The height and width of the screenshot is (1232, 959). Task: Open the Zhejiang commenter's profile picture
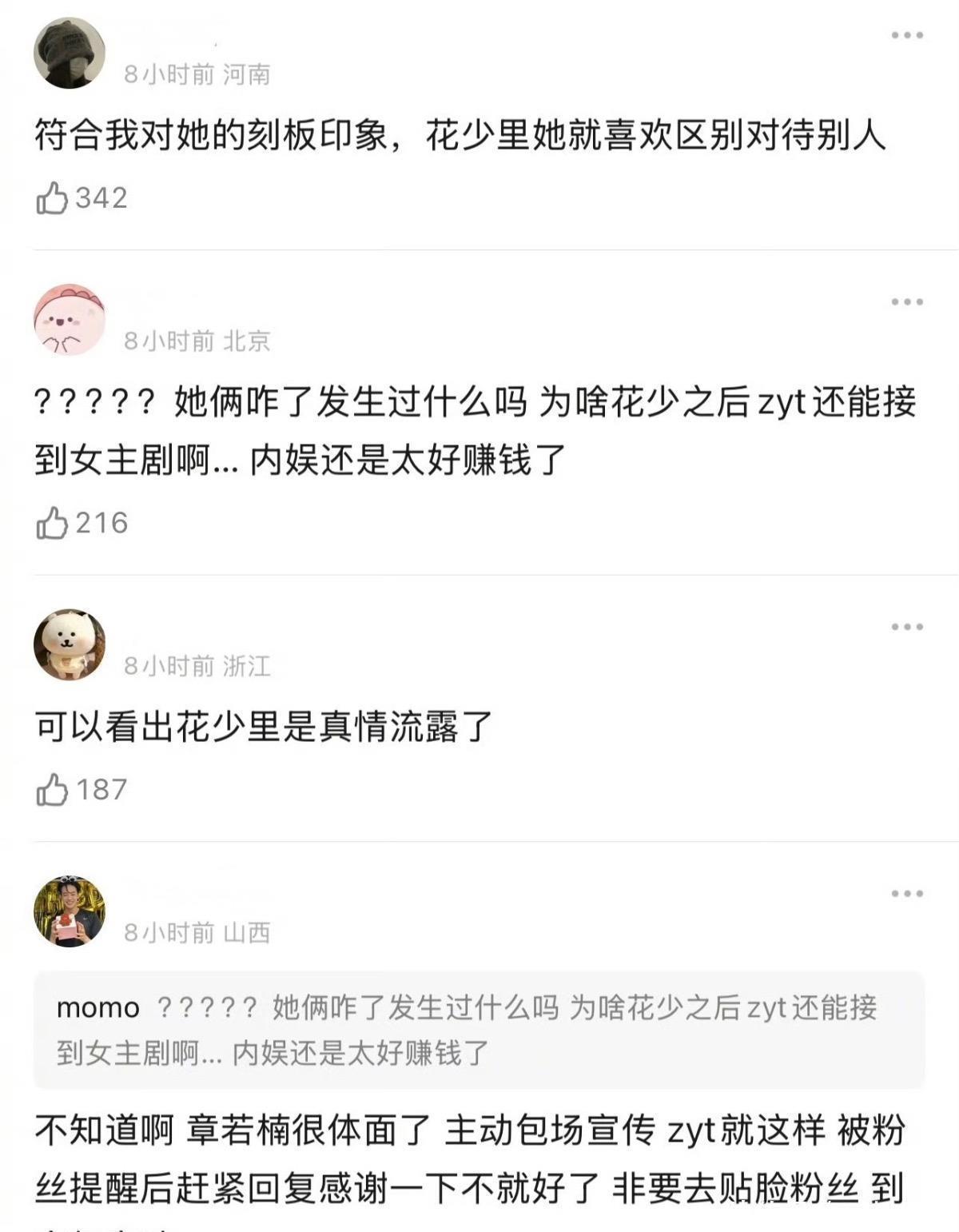[x=70, y=645]
